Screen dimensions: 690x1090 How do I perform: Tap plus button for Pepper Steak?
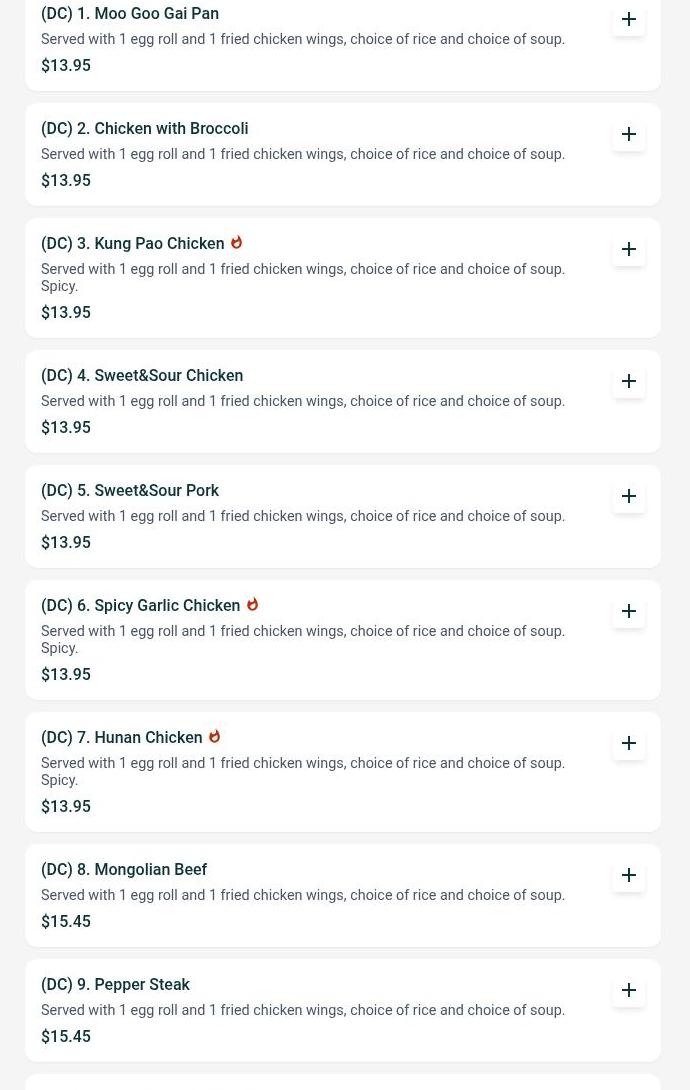click(629, 990)
